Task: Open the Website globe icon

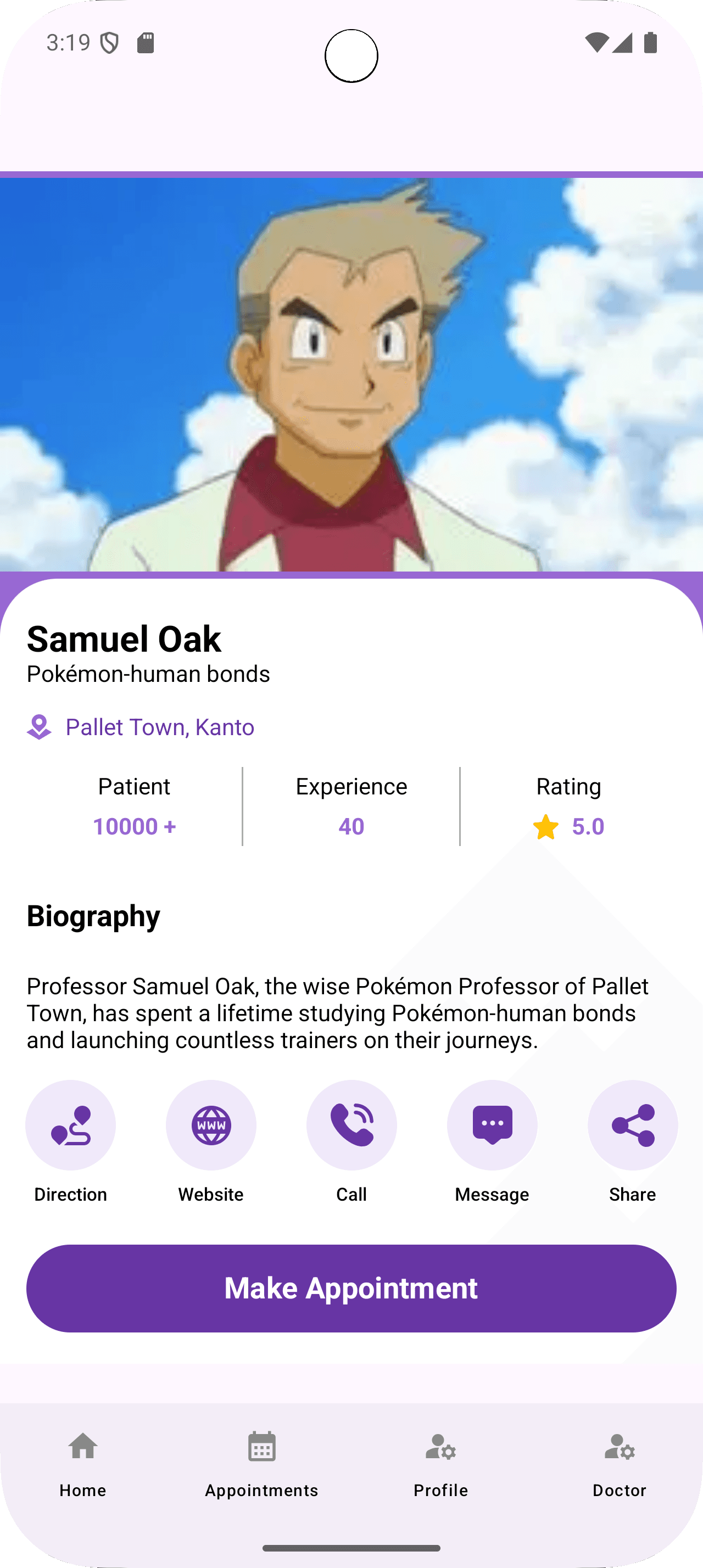Action: (211, 1125)
